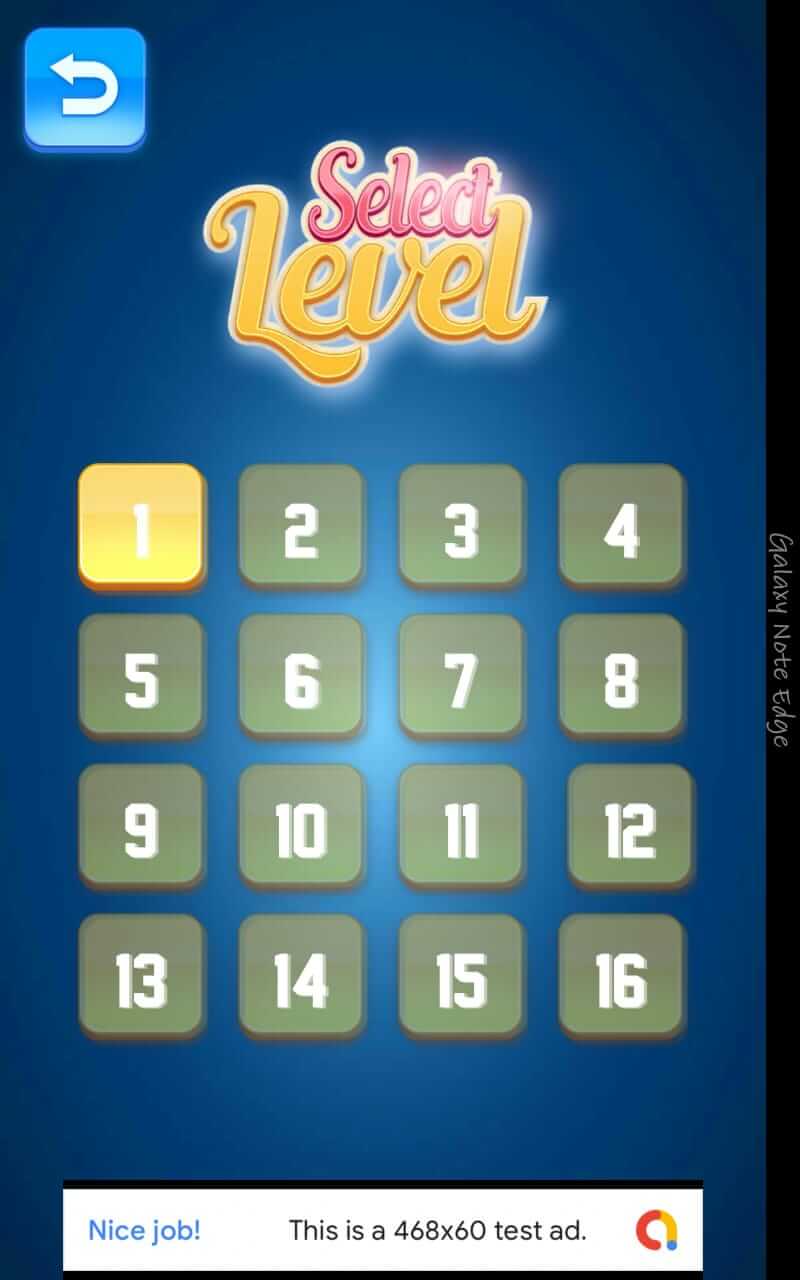Image resolution: width=800 pixels, height=1280 pixels.
Task: Open level 16 tile
Action: (621, 977)
